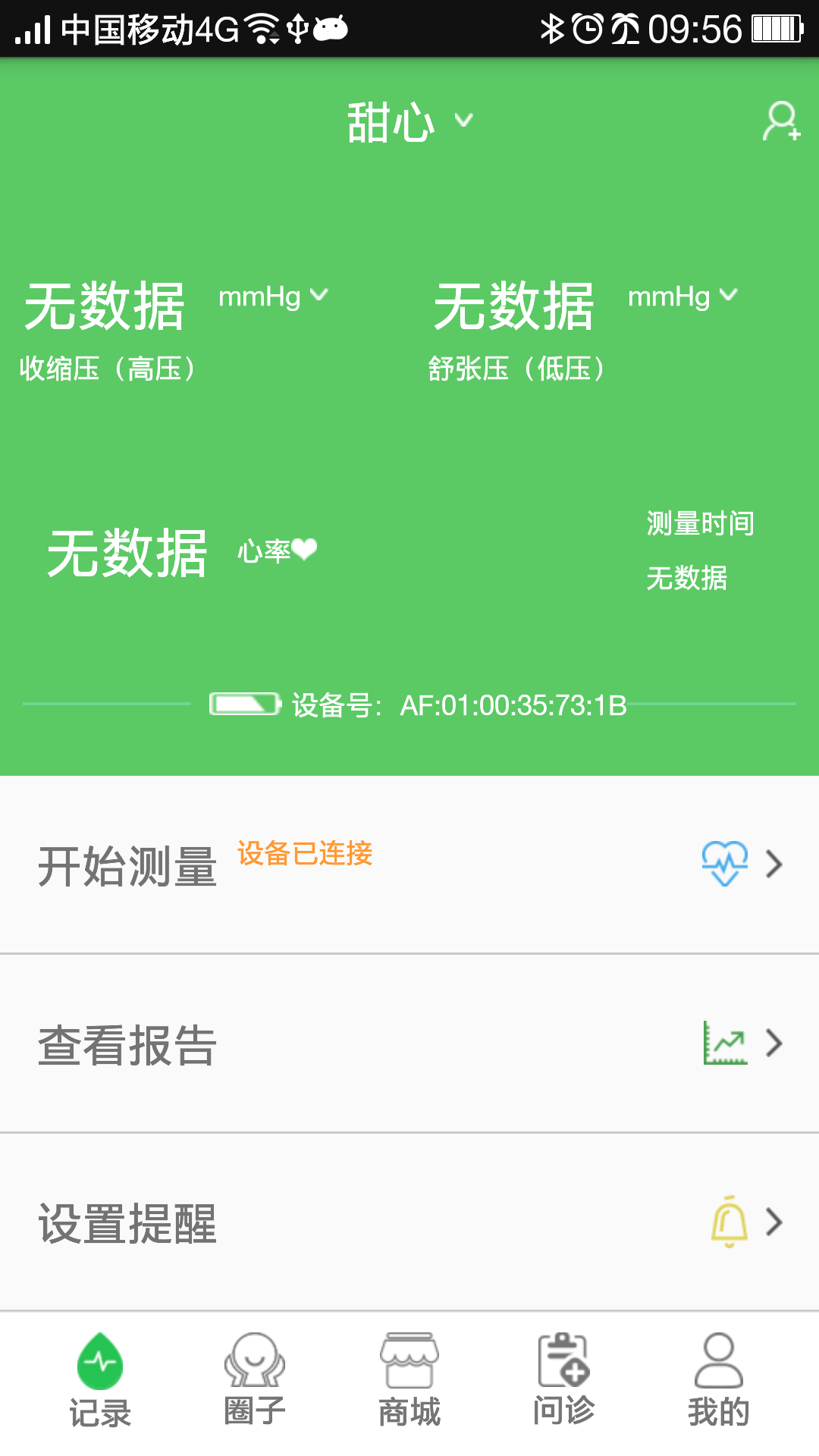819x1456 pixels.
Task: Open the 查看报告 row
Action: [x=409, y=1044]
